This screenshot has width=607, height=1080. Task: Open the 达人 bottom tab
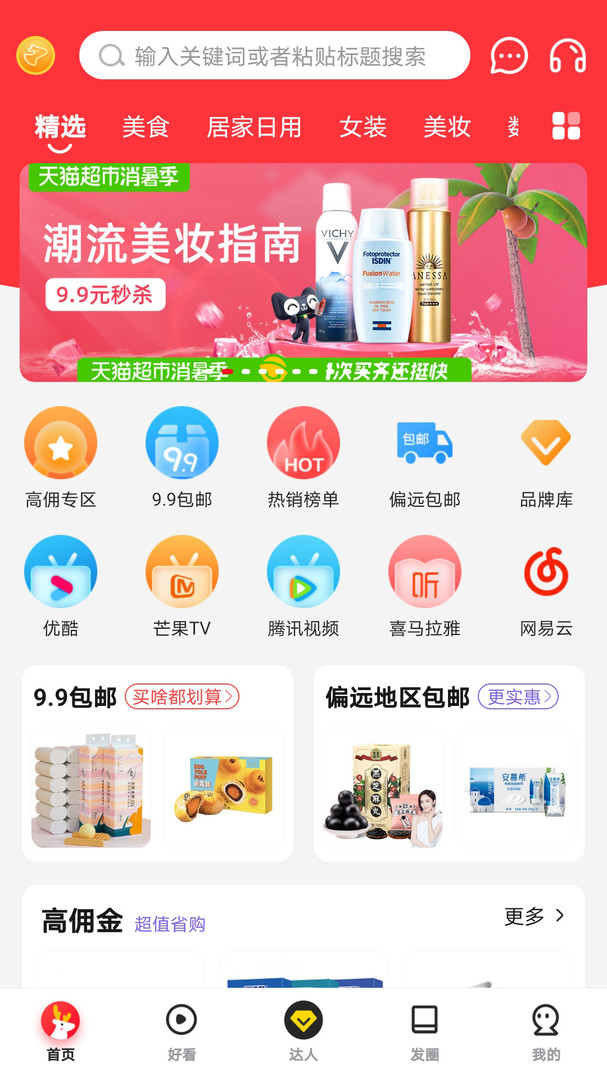click(x=303, y=1032)
